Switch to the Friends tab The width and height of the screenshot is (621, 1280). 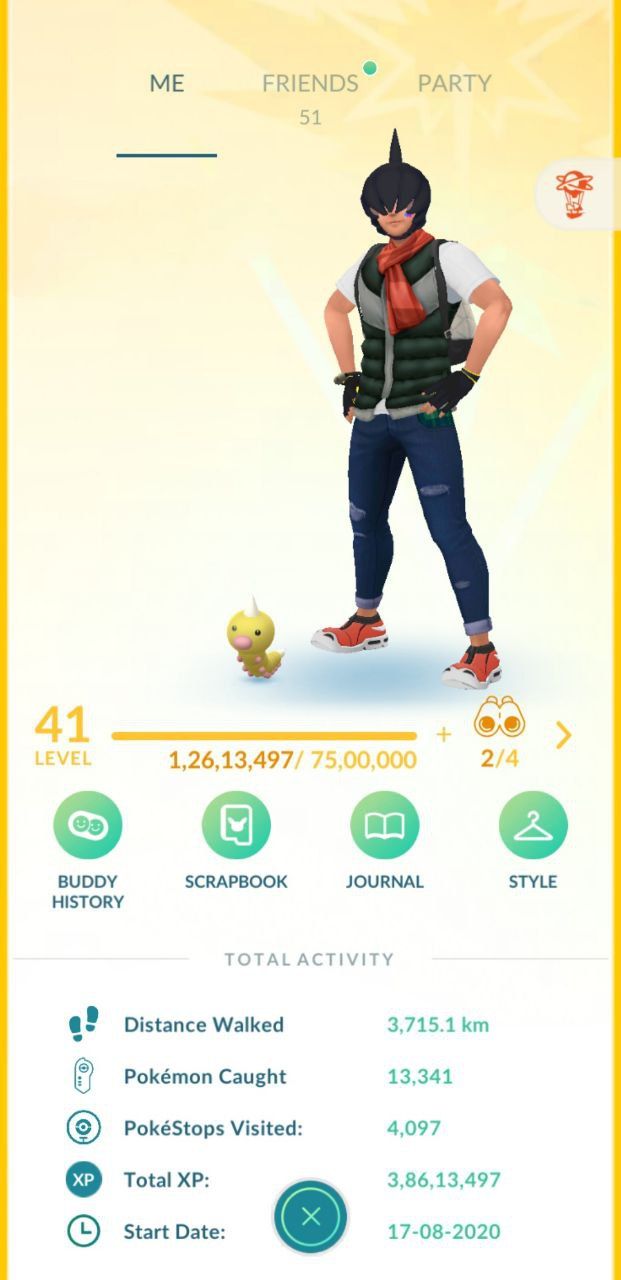pos(310,84)
